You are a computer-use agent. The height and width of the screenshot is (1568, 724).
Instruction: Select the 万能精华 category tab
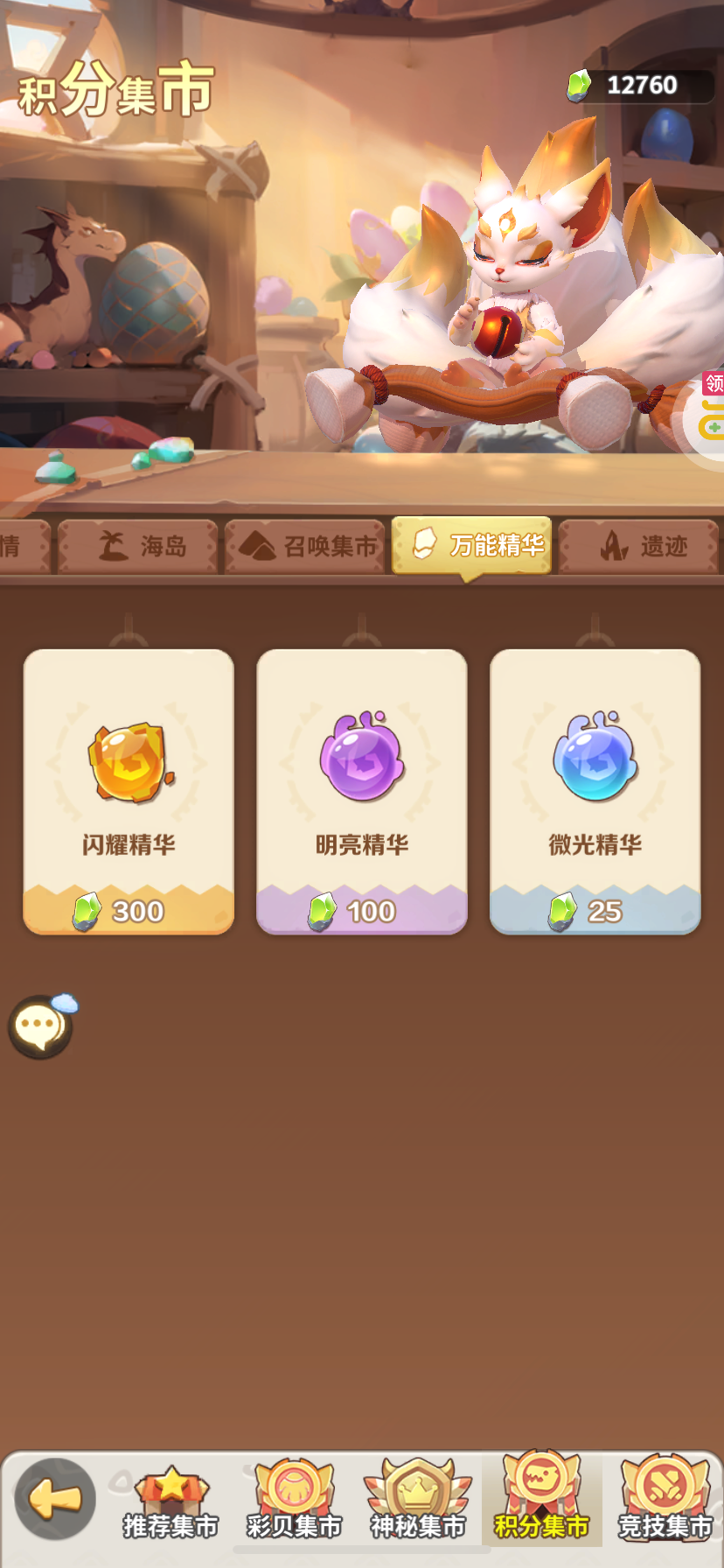pos(471,545)
